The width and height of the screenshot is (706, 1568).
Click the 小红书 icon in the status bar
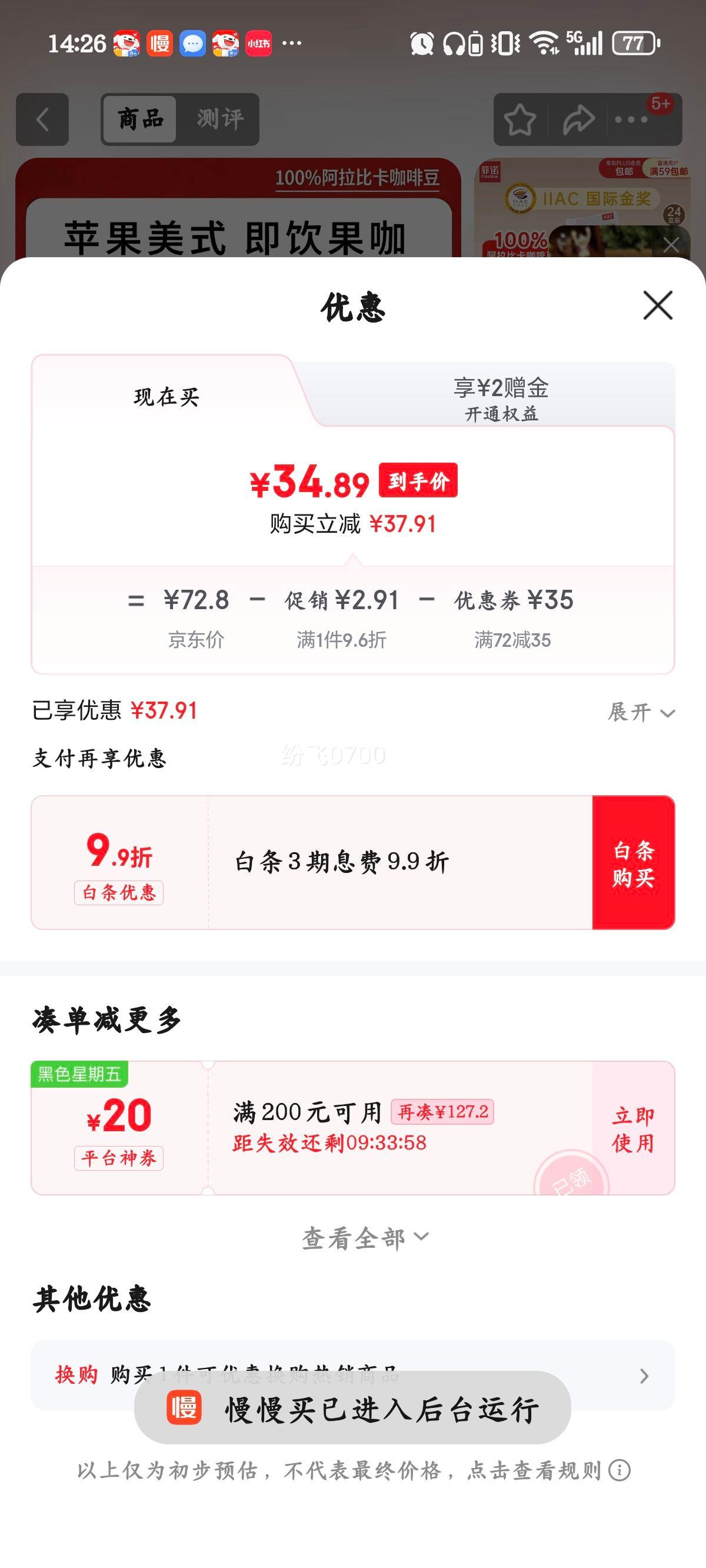pyautogui.click(x=258, y=42)
